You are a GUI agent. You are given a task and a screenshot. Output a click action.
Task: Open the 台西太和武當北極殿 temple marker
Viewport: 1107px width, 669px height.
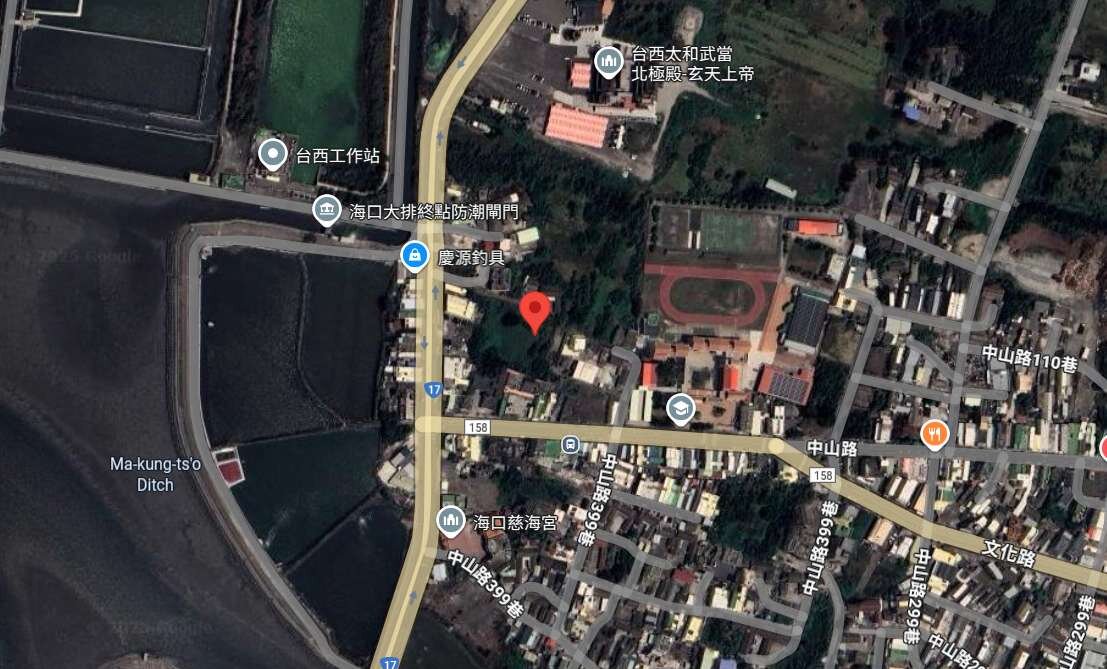click(608, 63)
